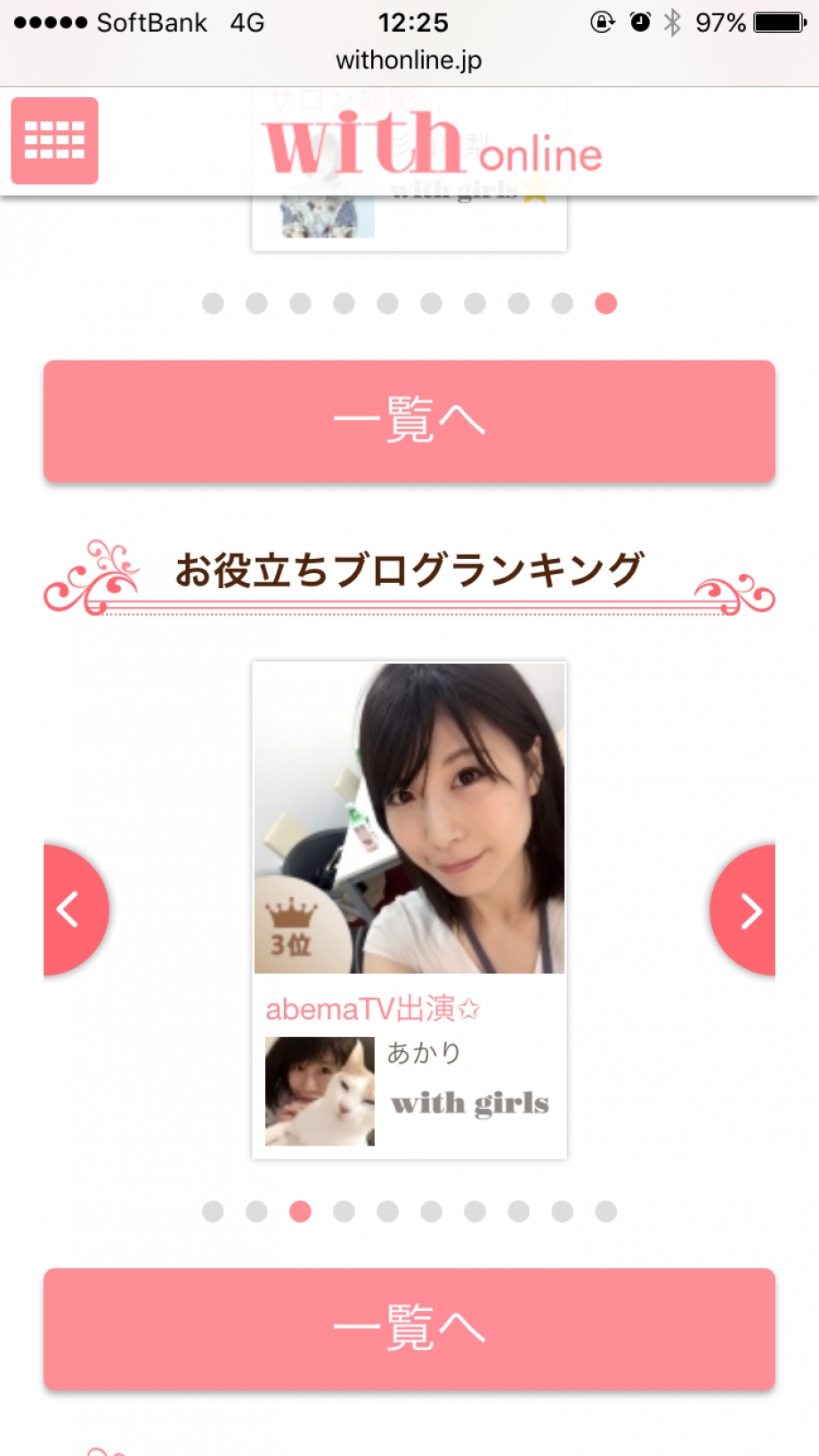
Task: Tap 一覧へ button below blog ranking carousel
Action: point(409,1329)
